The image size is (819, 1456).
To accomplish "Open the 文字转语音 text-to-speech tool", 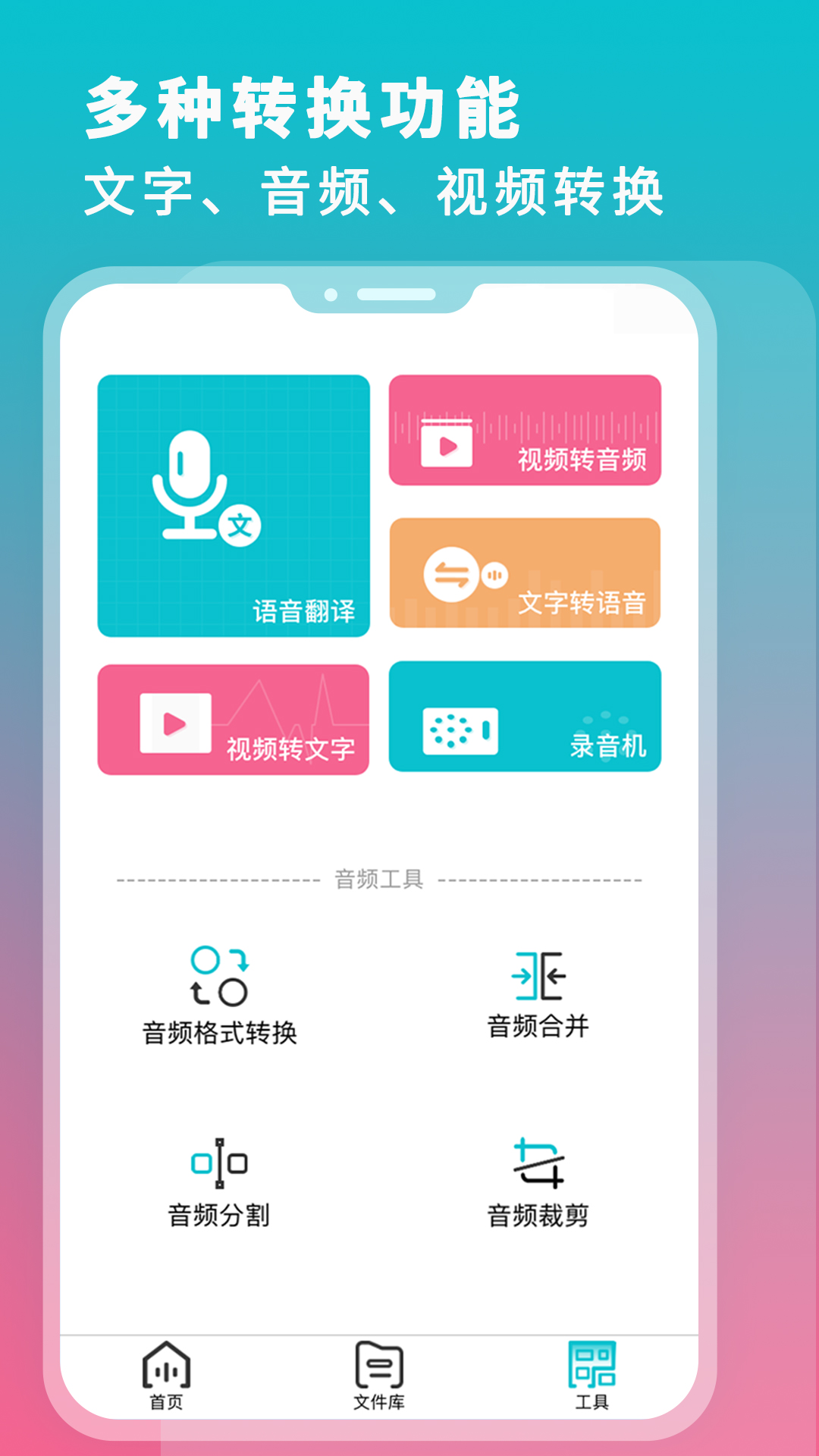I will (525, 573).
